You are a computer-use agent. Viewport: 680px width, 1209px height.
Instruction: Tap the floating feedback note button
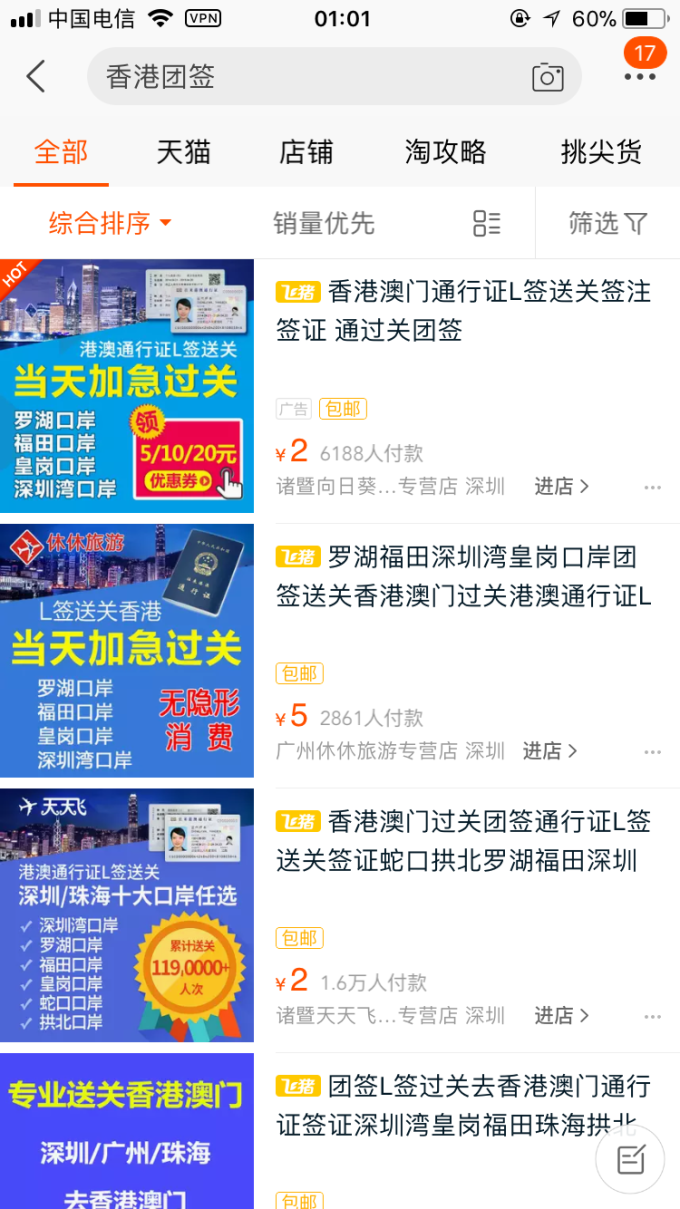[630, 1160]
